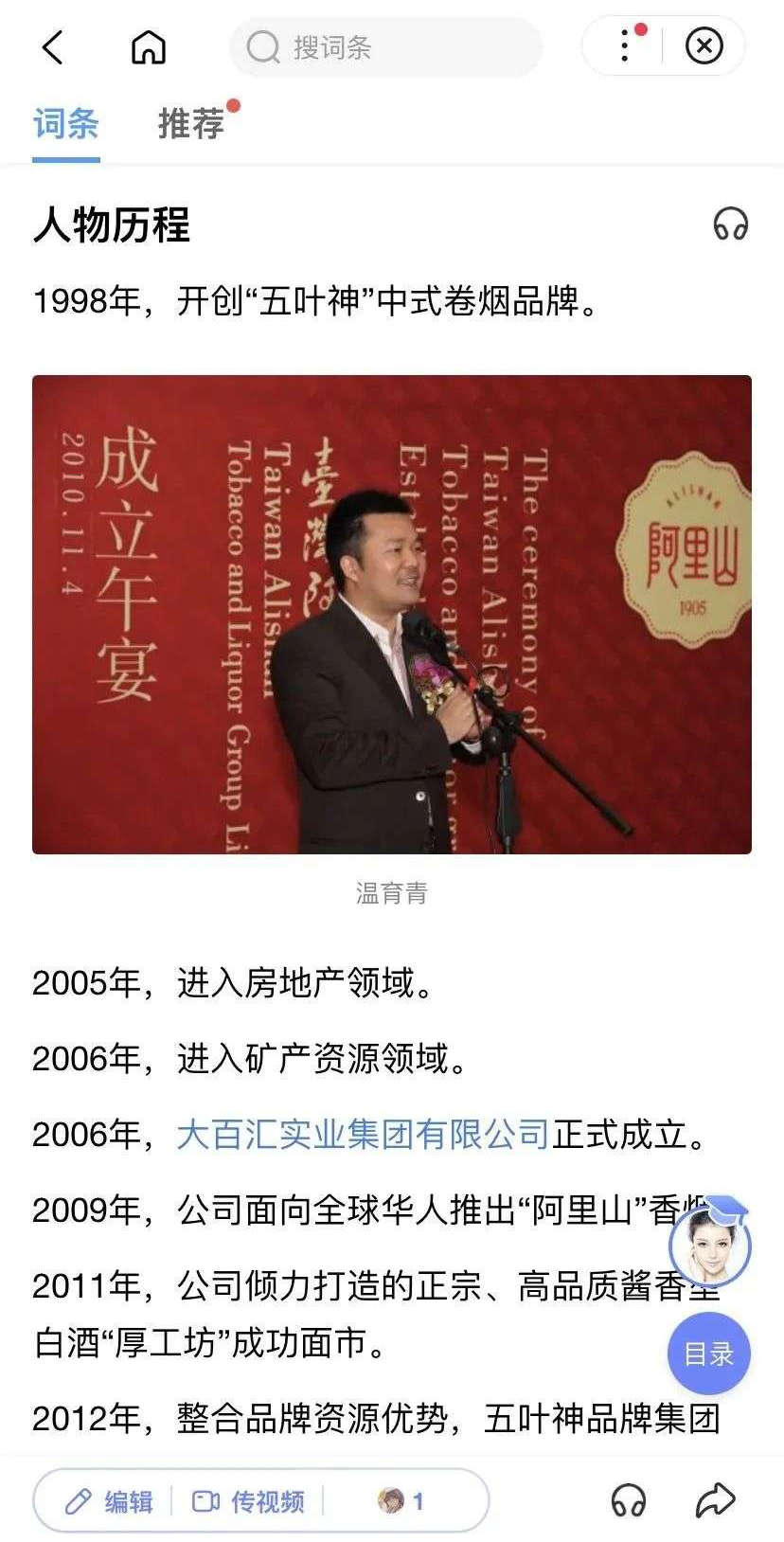Tap 传视频 to upload a video

[248, 1501]
